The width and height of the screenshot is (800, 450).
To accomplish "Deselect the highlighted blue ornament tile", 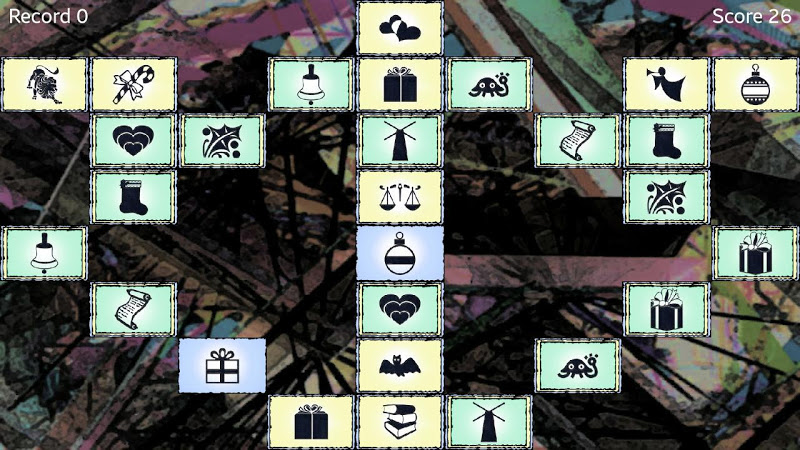I will (x=400, y=252).
